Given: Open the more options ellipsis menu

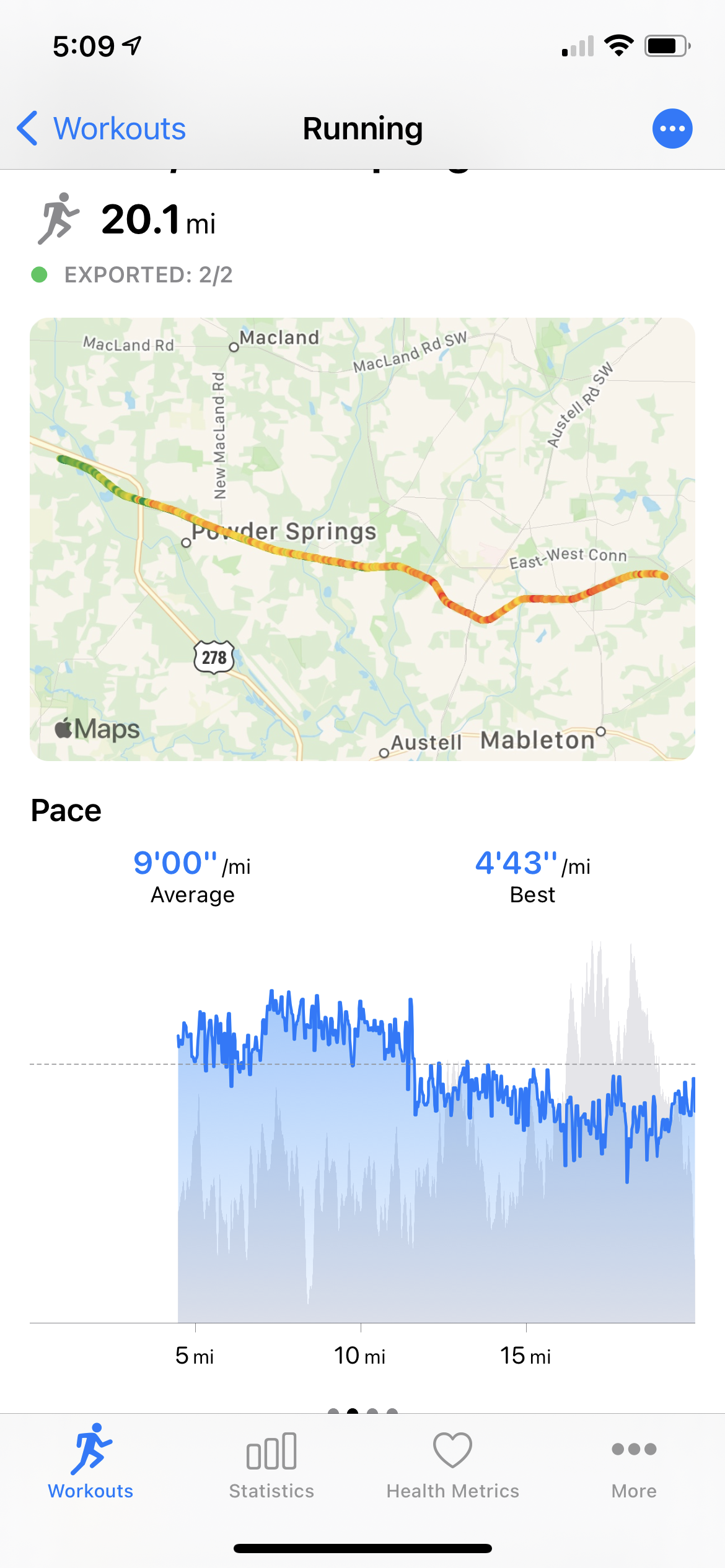Looking at the screenshot, I should (x=672, y=129).
